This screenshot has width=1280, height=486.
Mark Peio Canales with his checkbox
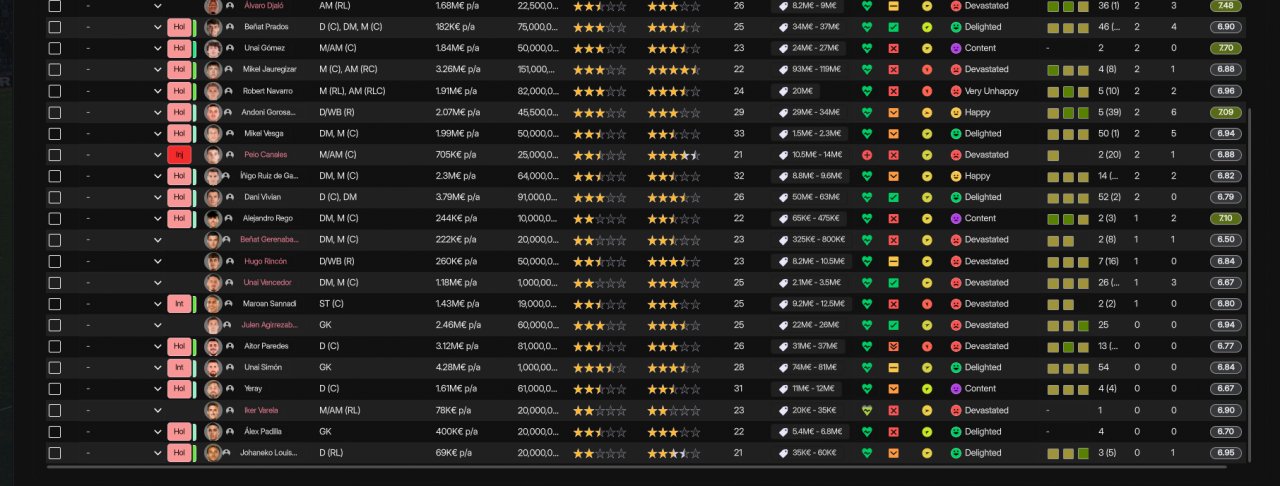[55, 155]
